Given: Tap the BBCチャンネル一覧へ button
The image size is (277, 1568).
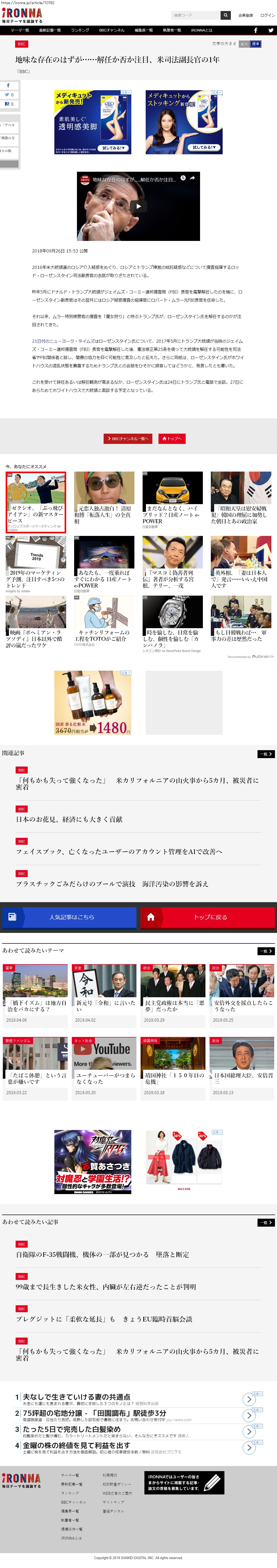Looking at the screenshot, I should coord(128,438).
